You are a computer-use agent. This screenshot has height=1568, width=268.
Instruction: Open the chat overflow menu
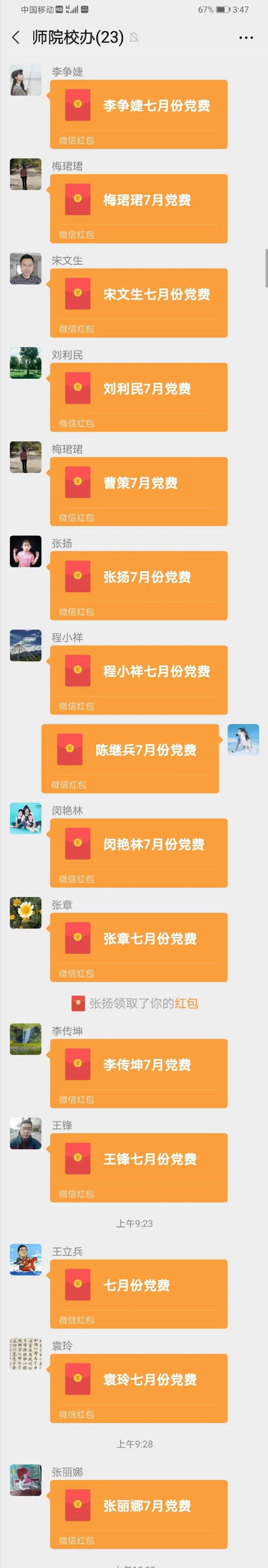(x=246, y=38)
